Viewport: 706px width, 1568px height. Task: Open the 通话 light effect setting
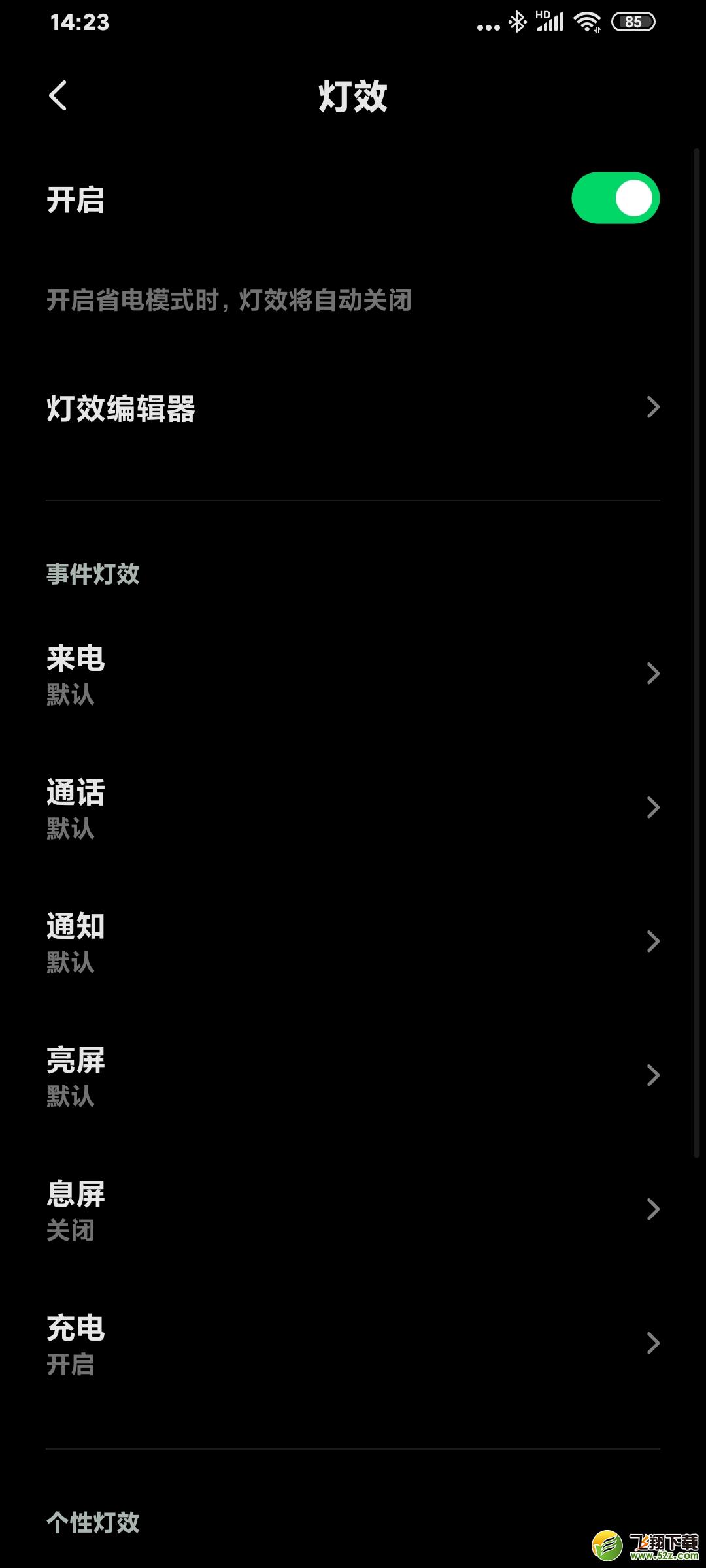coord(353,808)
